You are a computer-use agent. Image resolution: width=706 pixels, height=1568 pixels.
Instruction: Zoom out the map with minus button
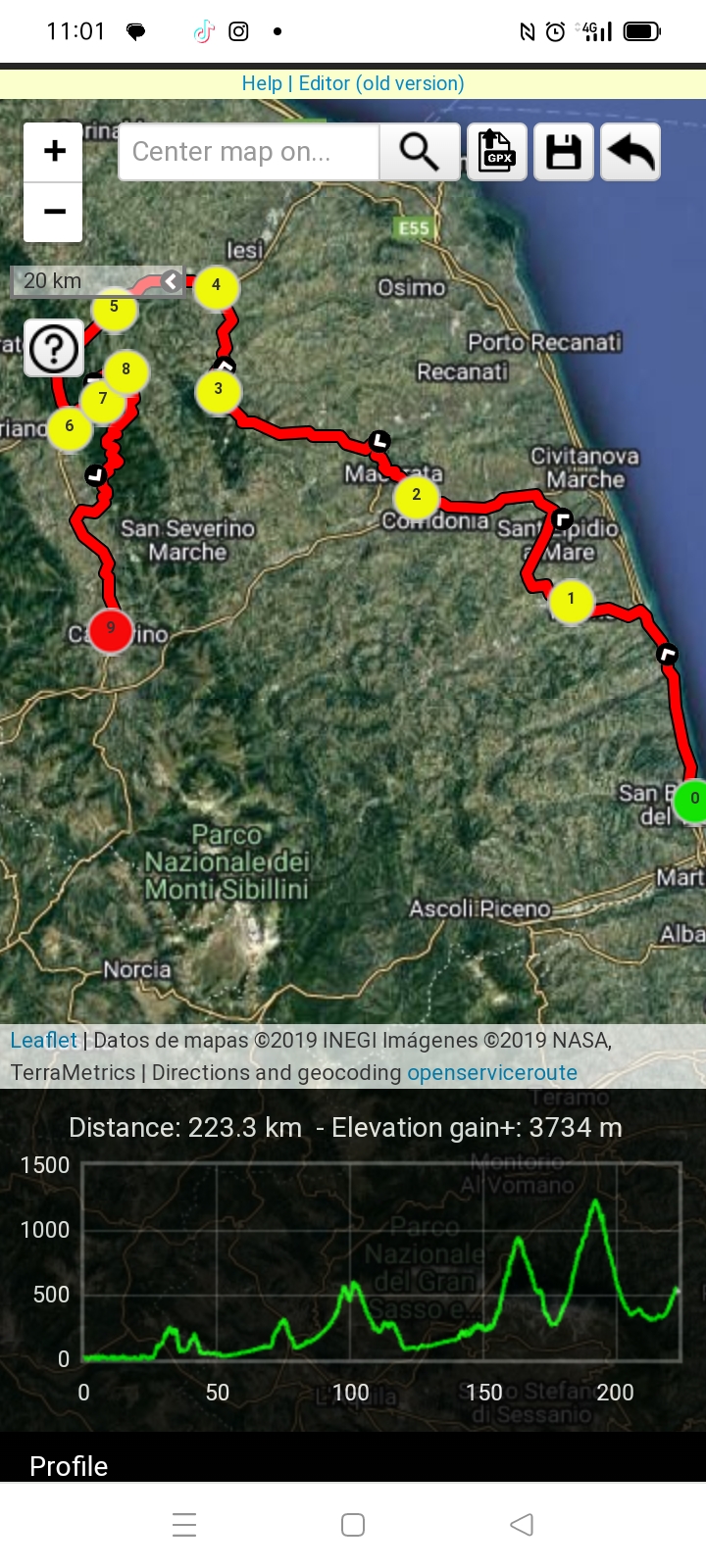pos(54,212)
